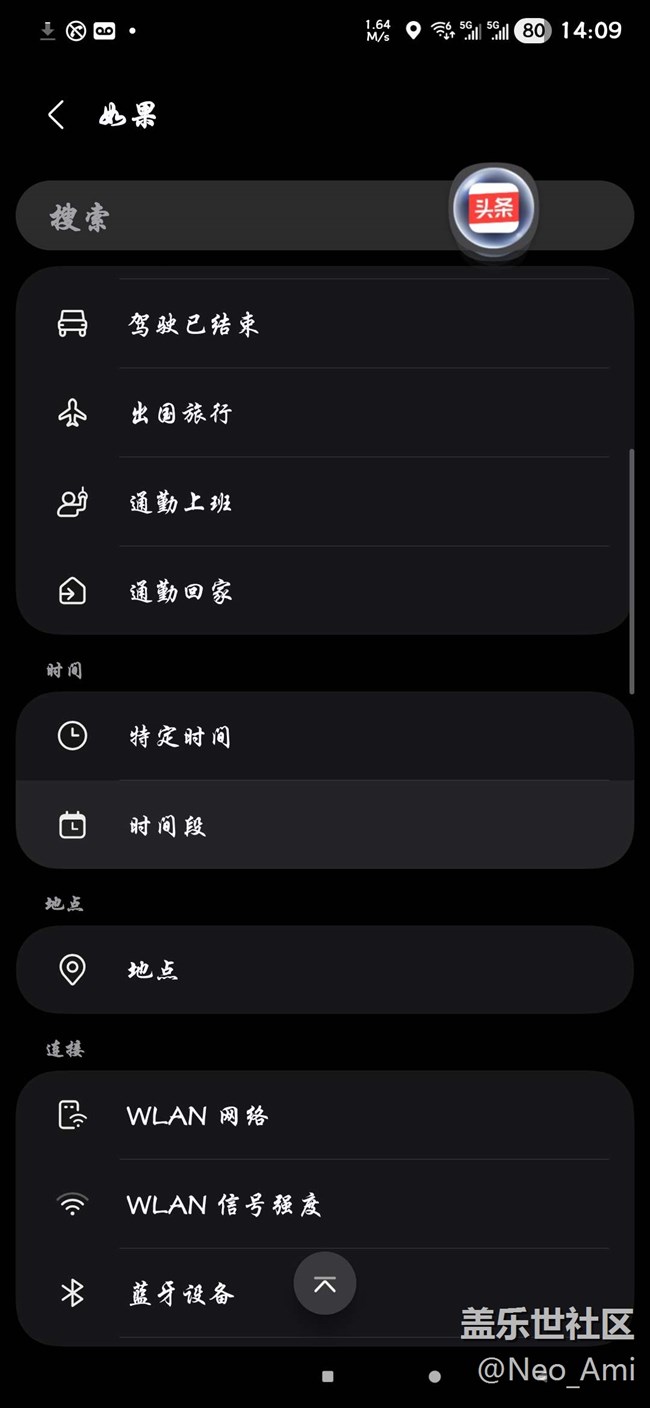This screenshot has width=650, height=1408.
Task: Tap the jump-to-top arrow button
Action: (x=325, y=1284)
